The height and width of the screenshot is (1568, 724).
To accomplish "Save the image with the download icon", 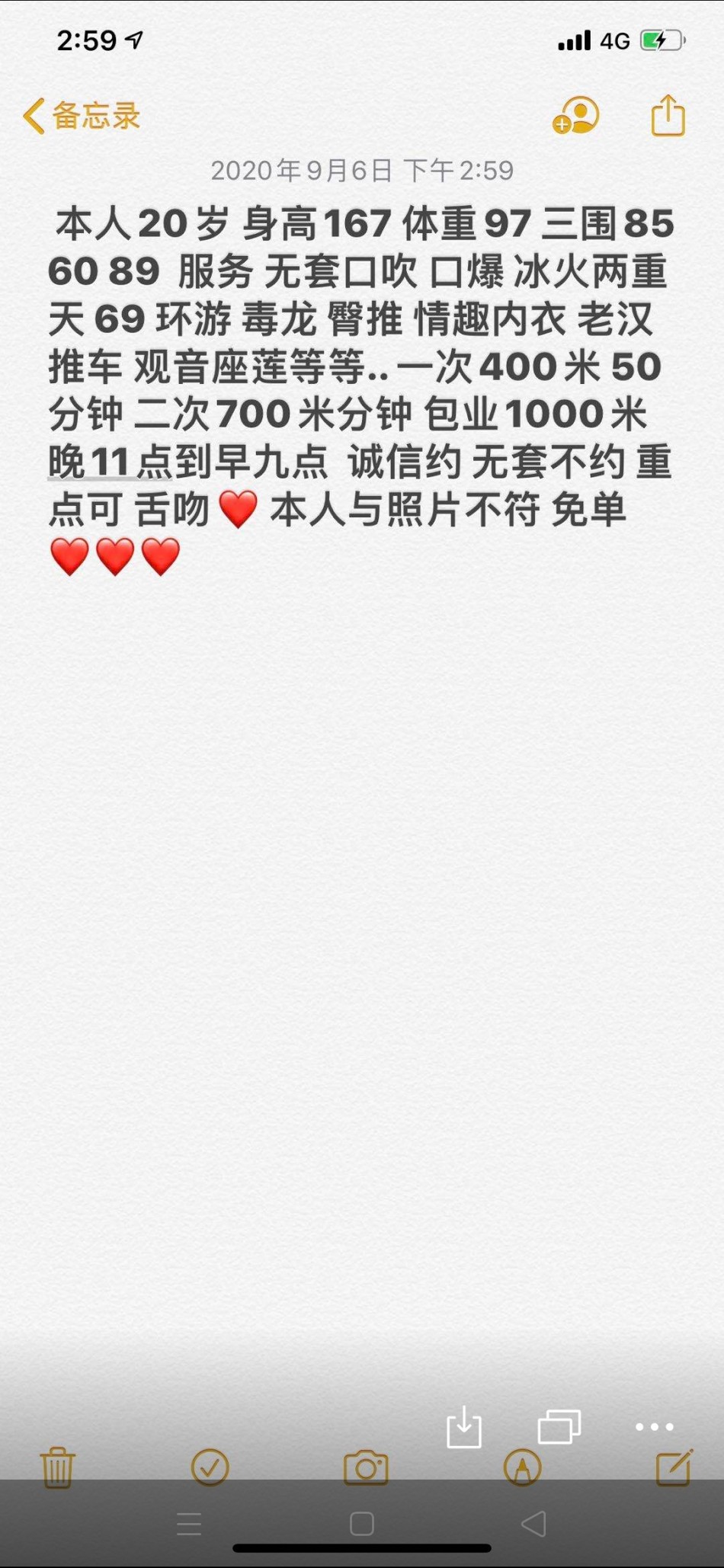I will (x=463, y=1426).
